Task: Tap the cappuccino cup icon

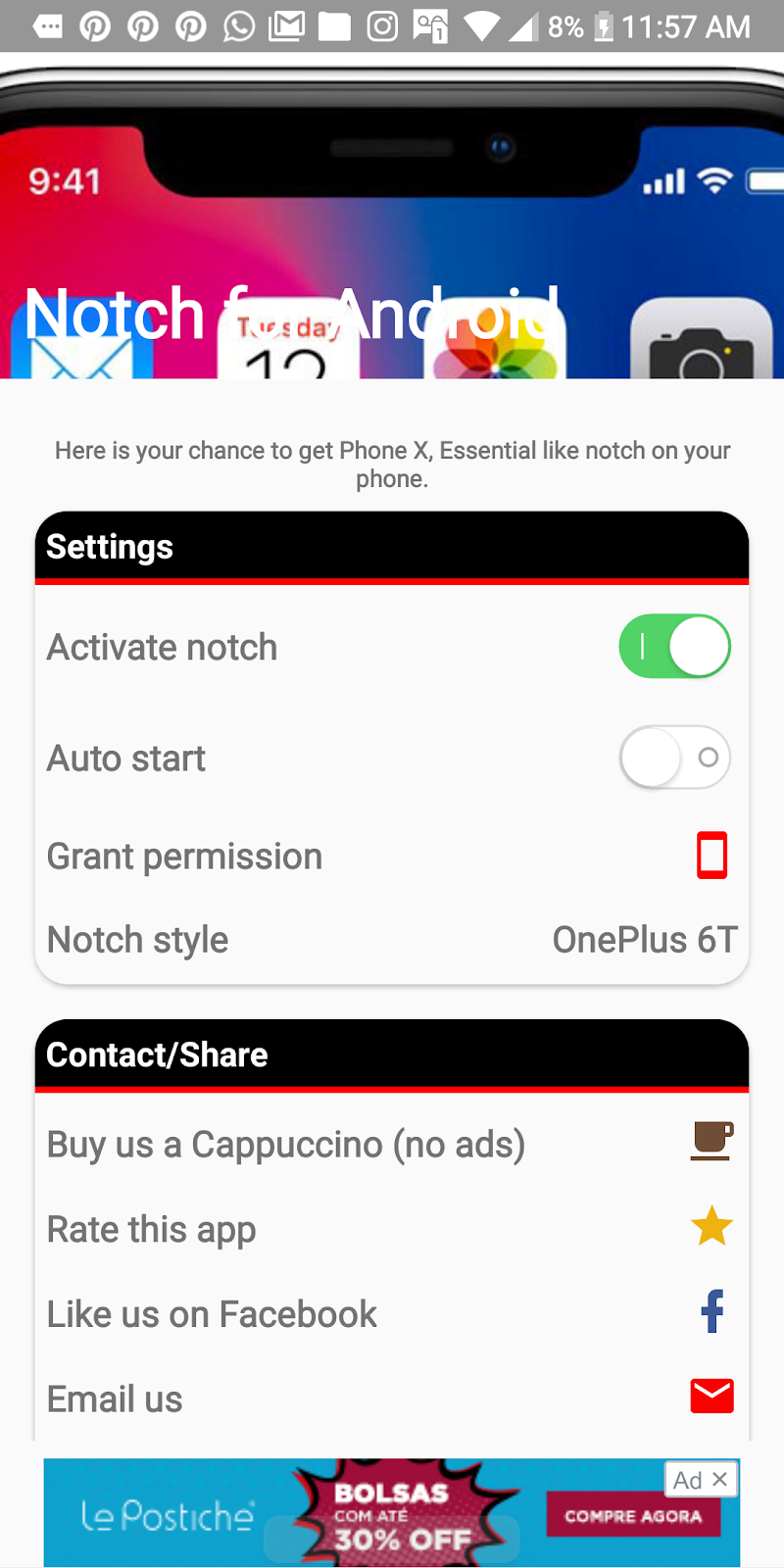Action: (712, 1140)
